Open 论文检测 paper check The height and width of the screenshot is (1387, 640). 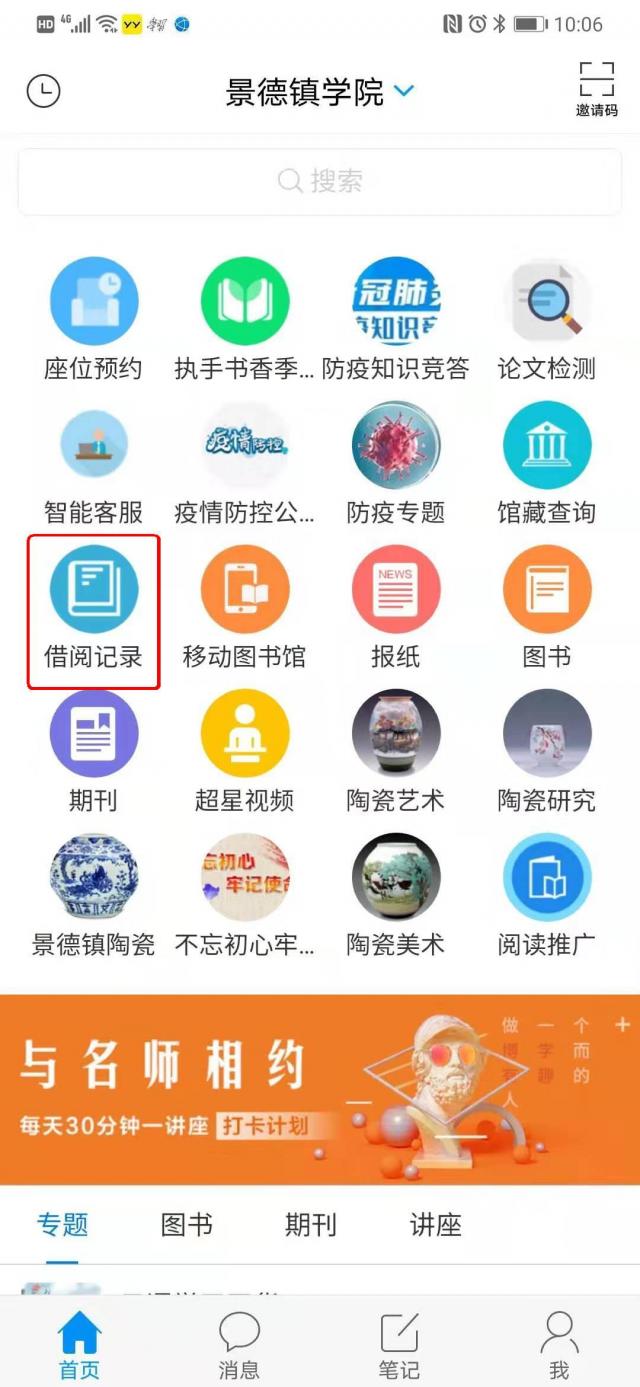pos(546,320)
